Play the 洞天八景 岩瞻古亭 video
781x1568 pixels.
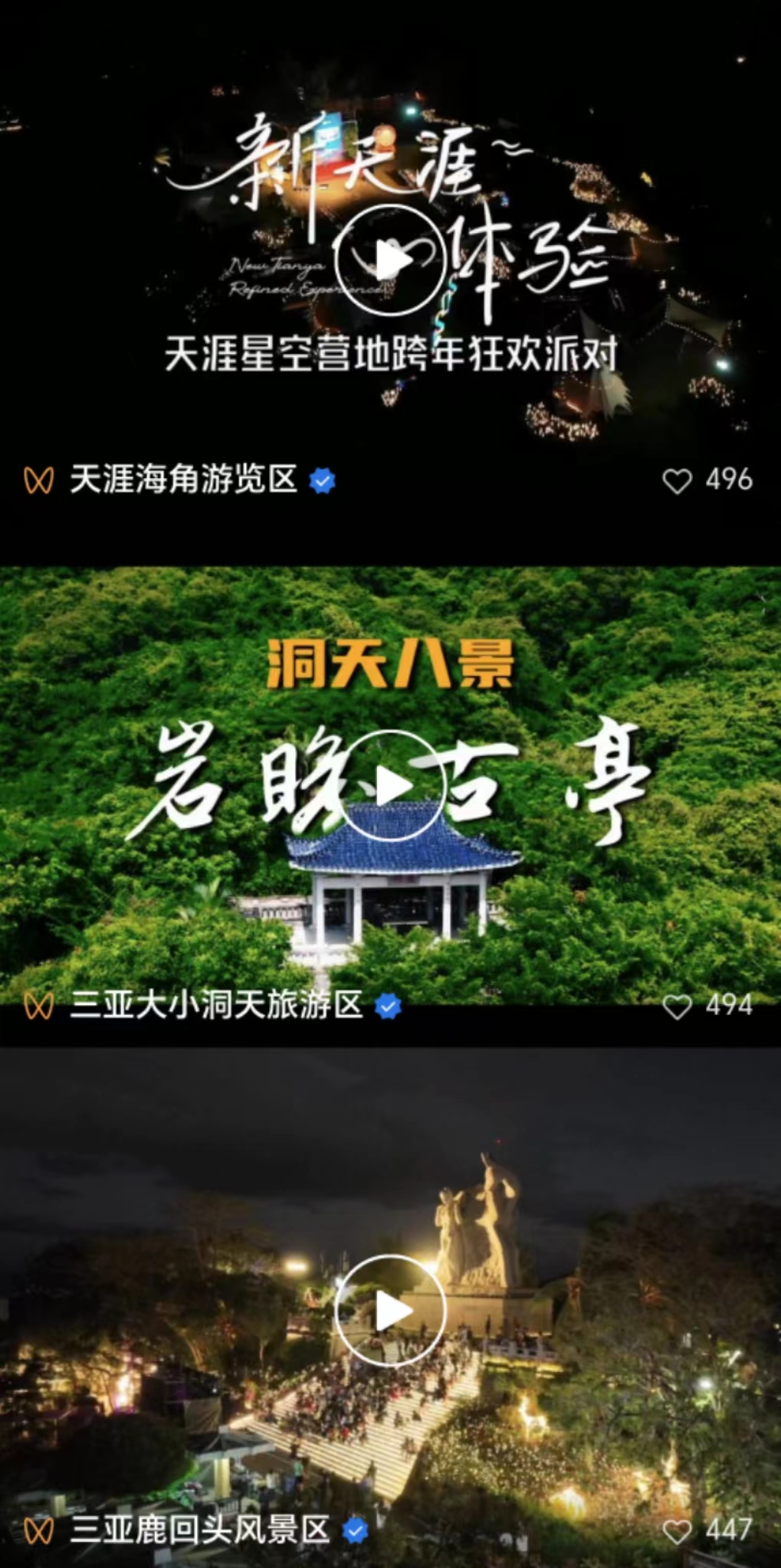(x=390, y=786)
